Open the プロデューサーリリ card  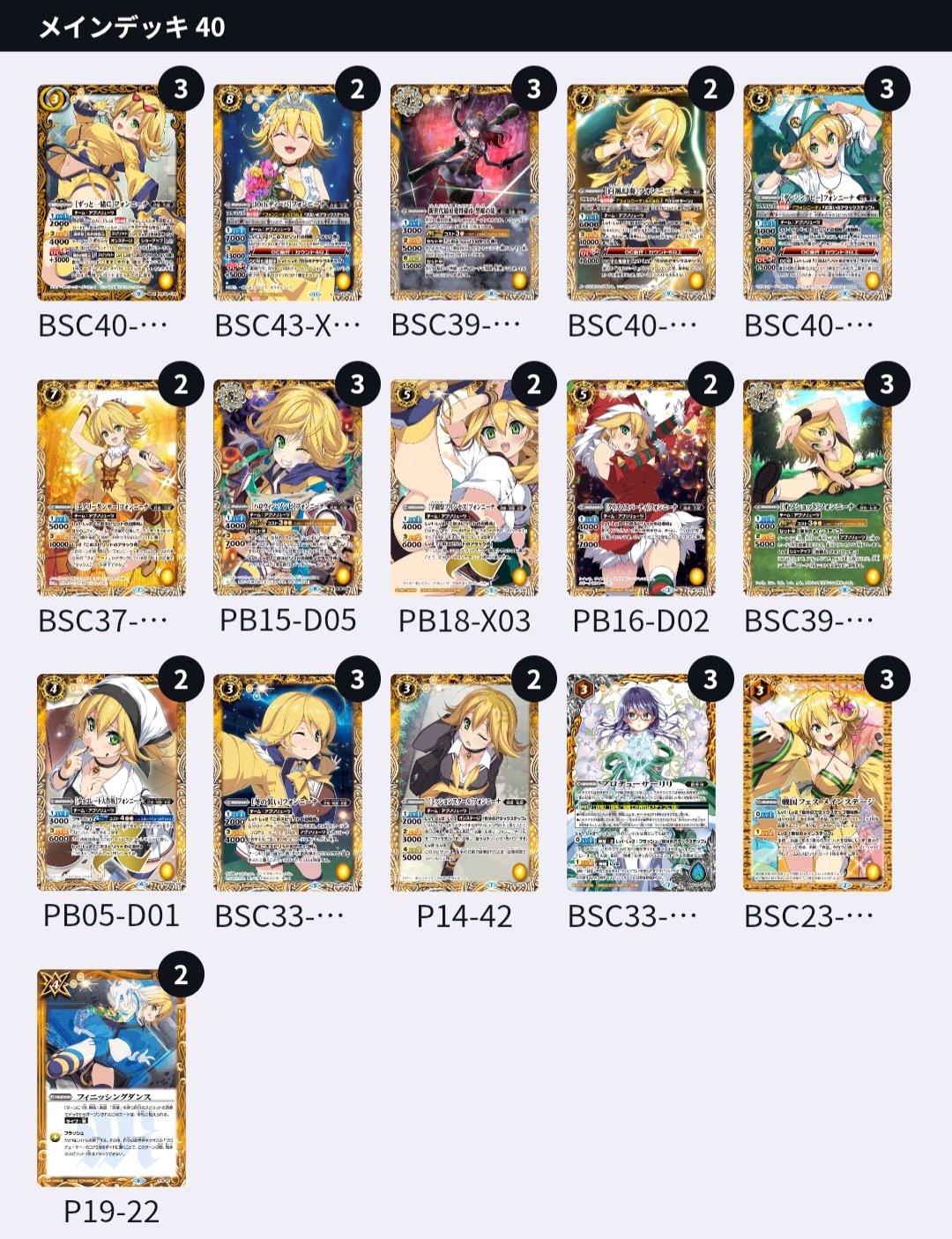coord(640,783)
